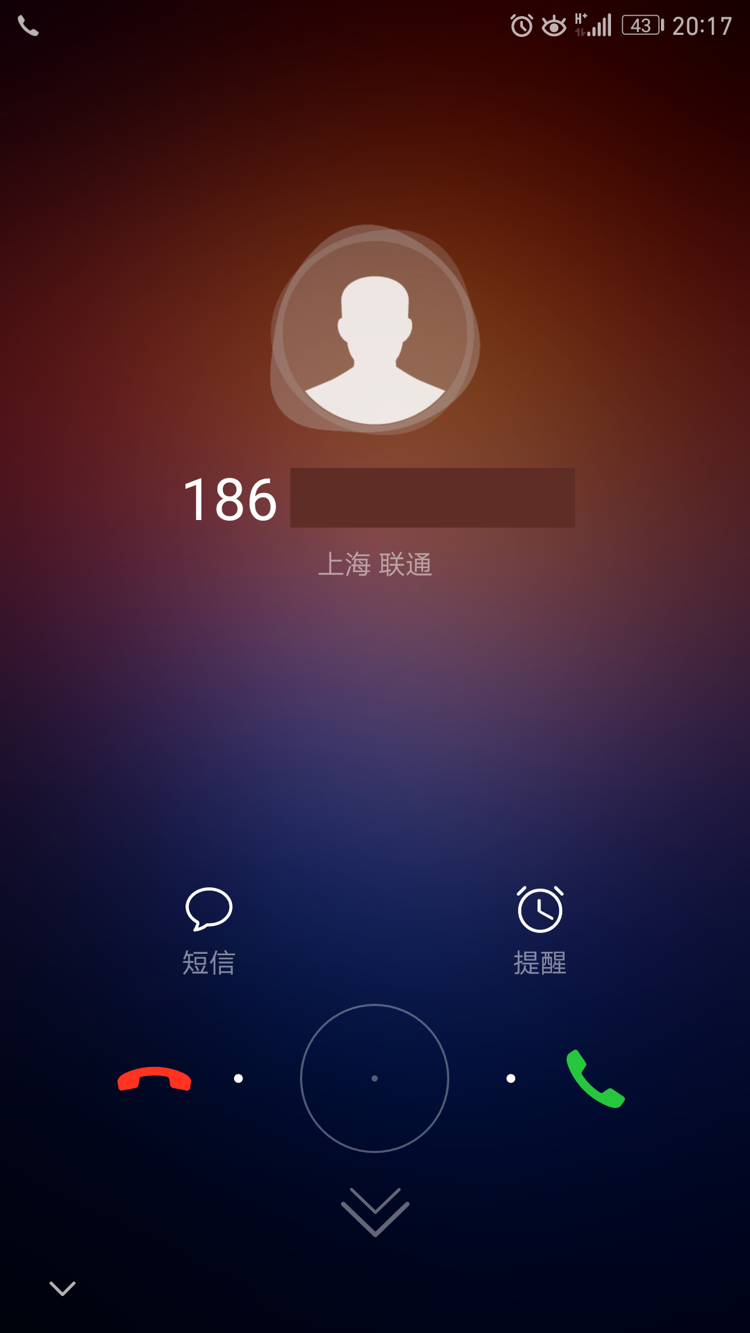Reply to the caller with 短信

click(208, 930)
